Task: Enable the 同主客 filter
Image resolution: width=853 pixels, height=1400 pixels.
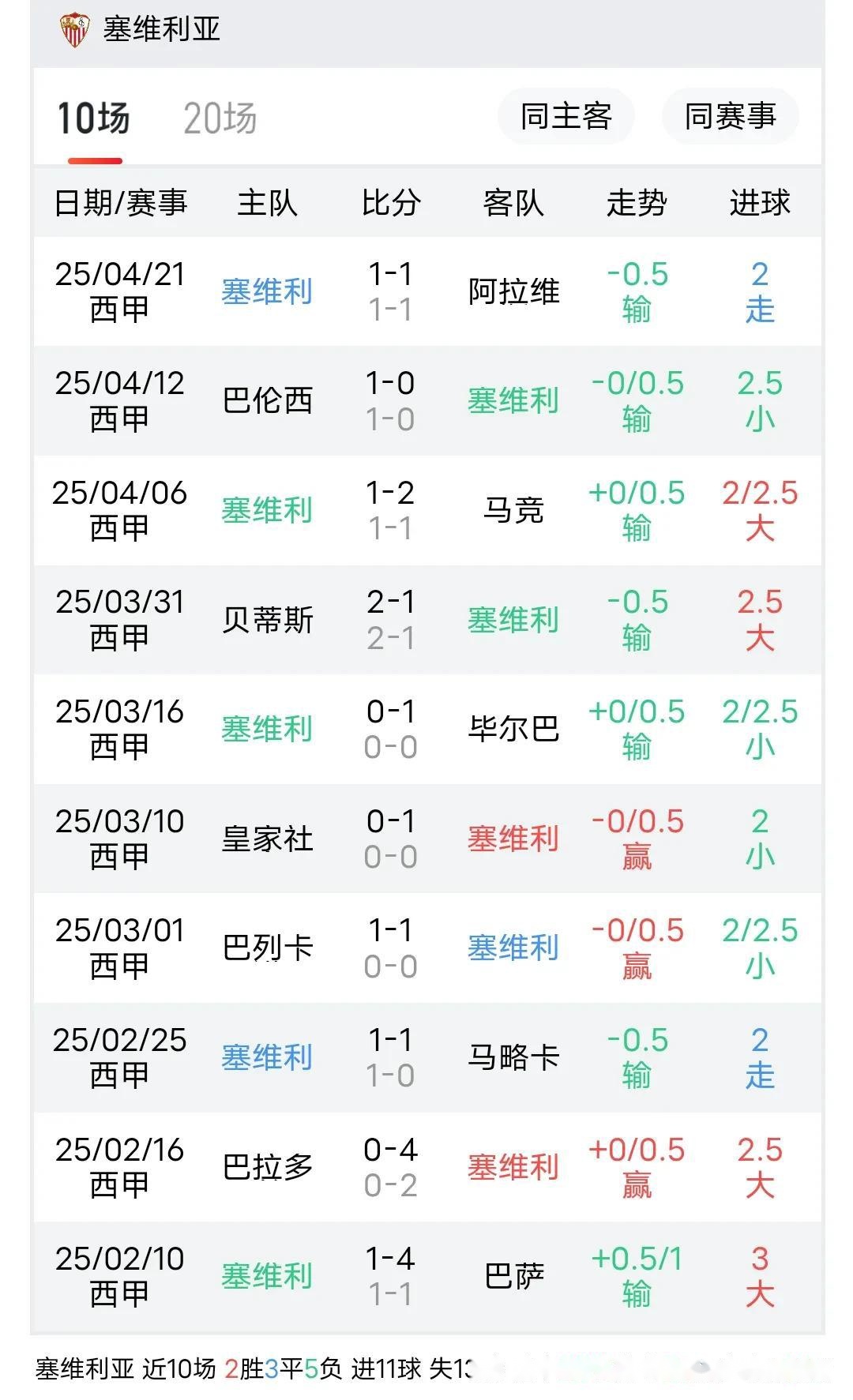Action: (566, 115)
